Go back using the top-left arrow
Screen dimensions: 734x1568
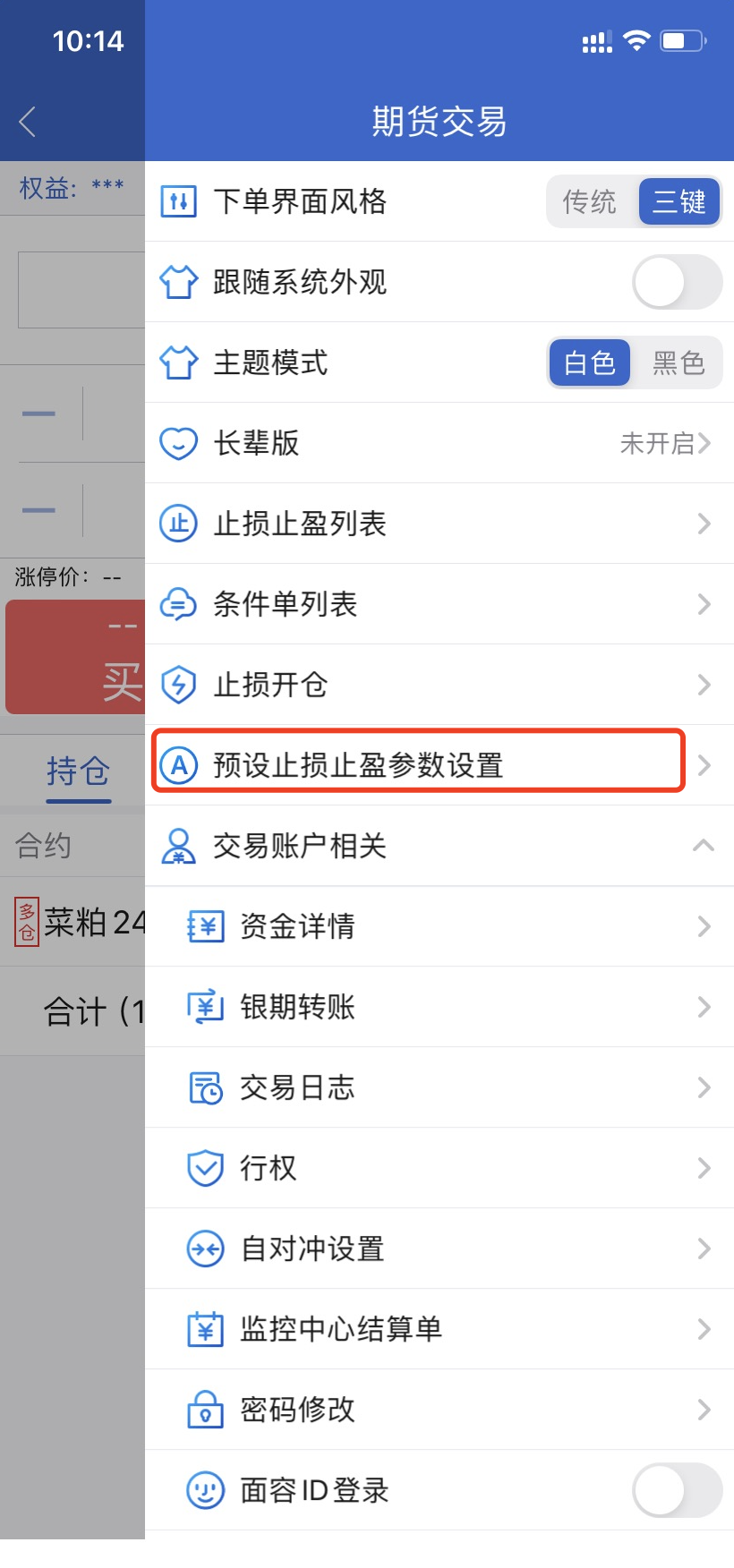point(28,122)
